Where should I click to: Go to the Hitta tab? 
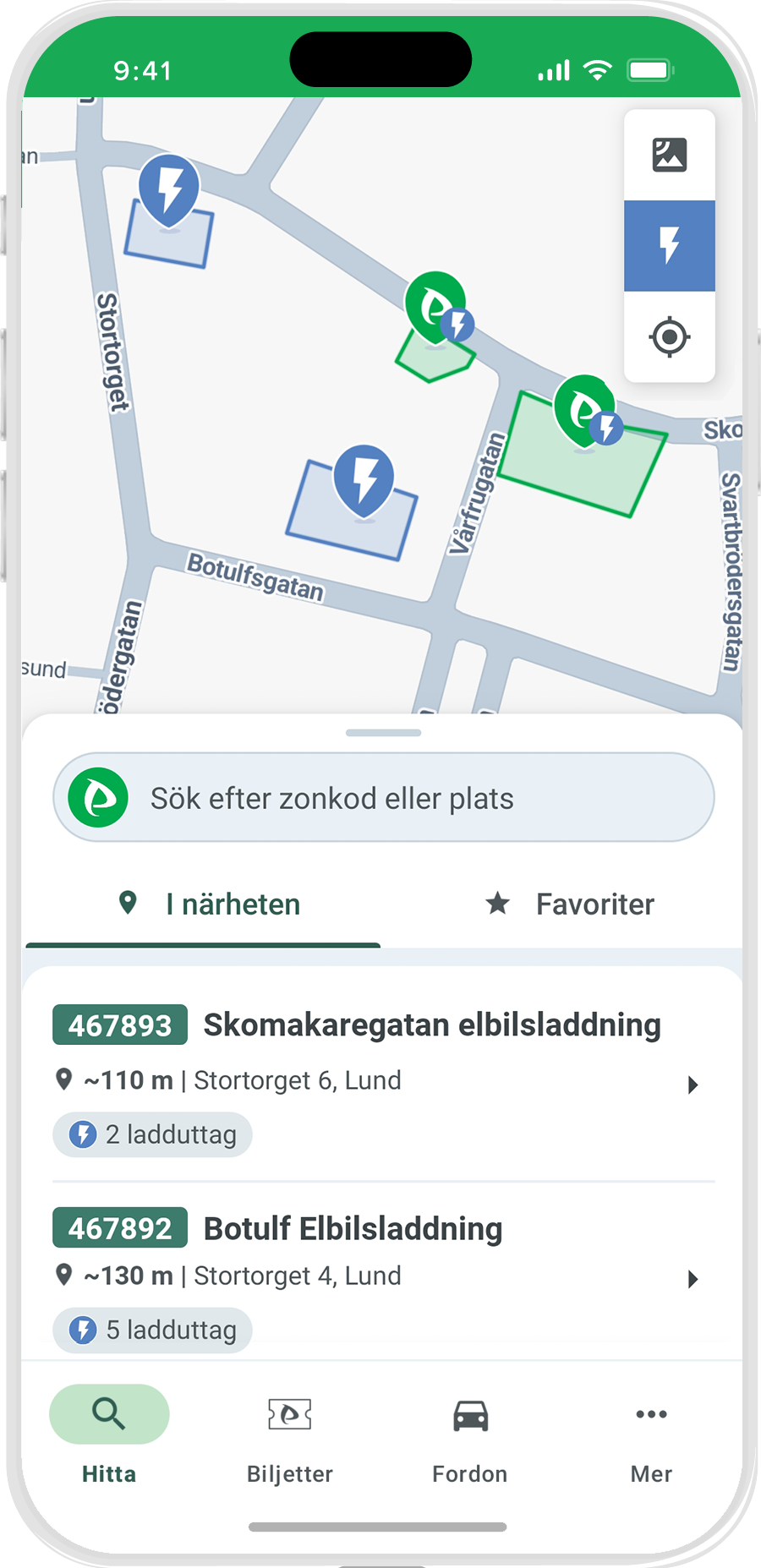pos(109,1435)
